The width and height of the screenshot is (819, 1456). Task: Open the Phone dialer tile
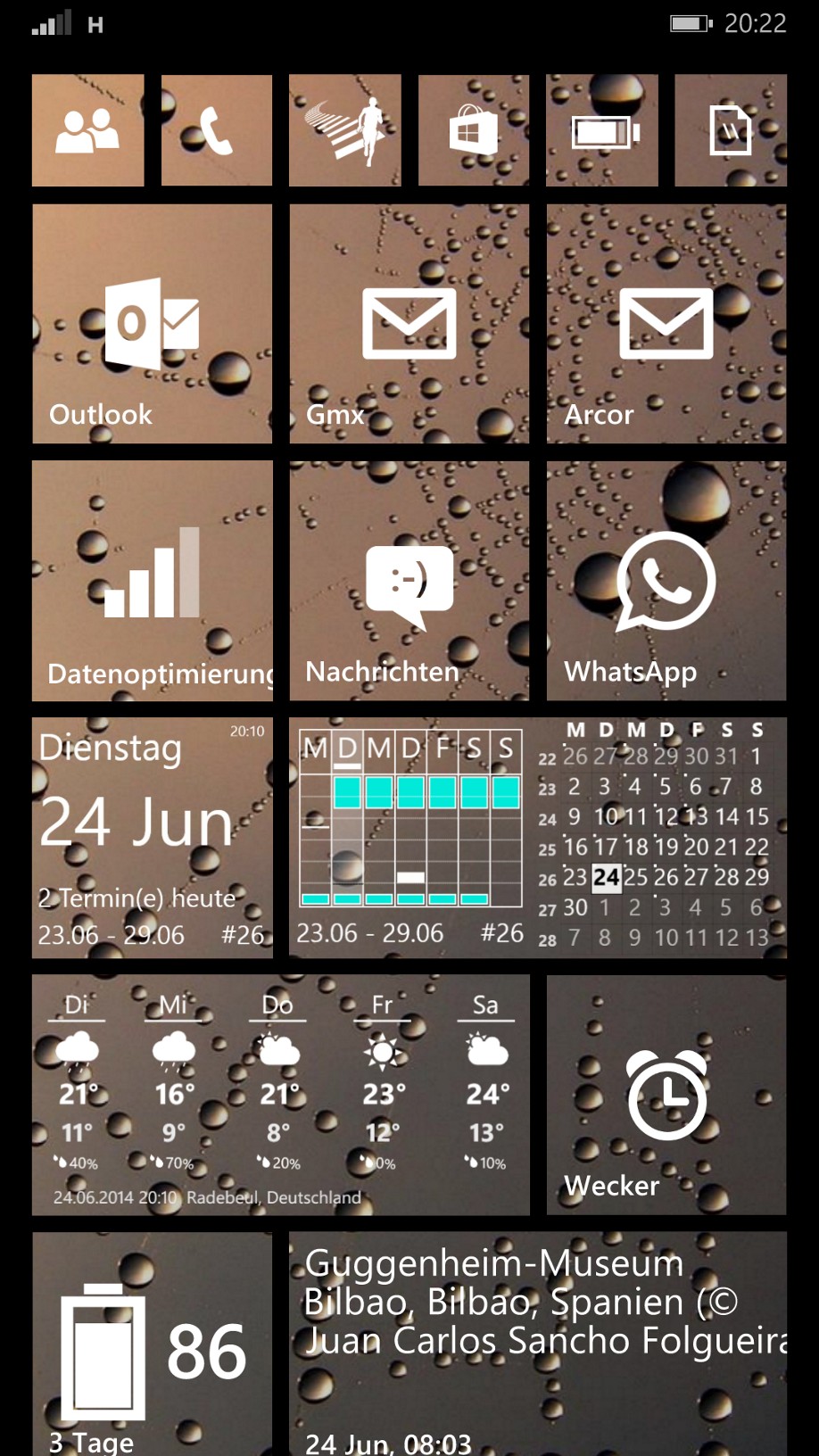point(217,130)
